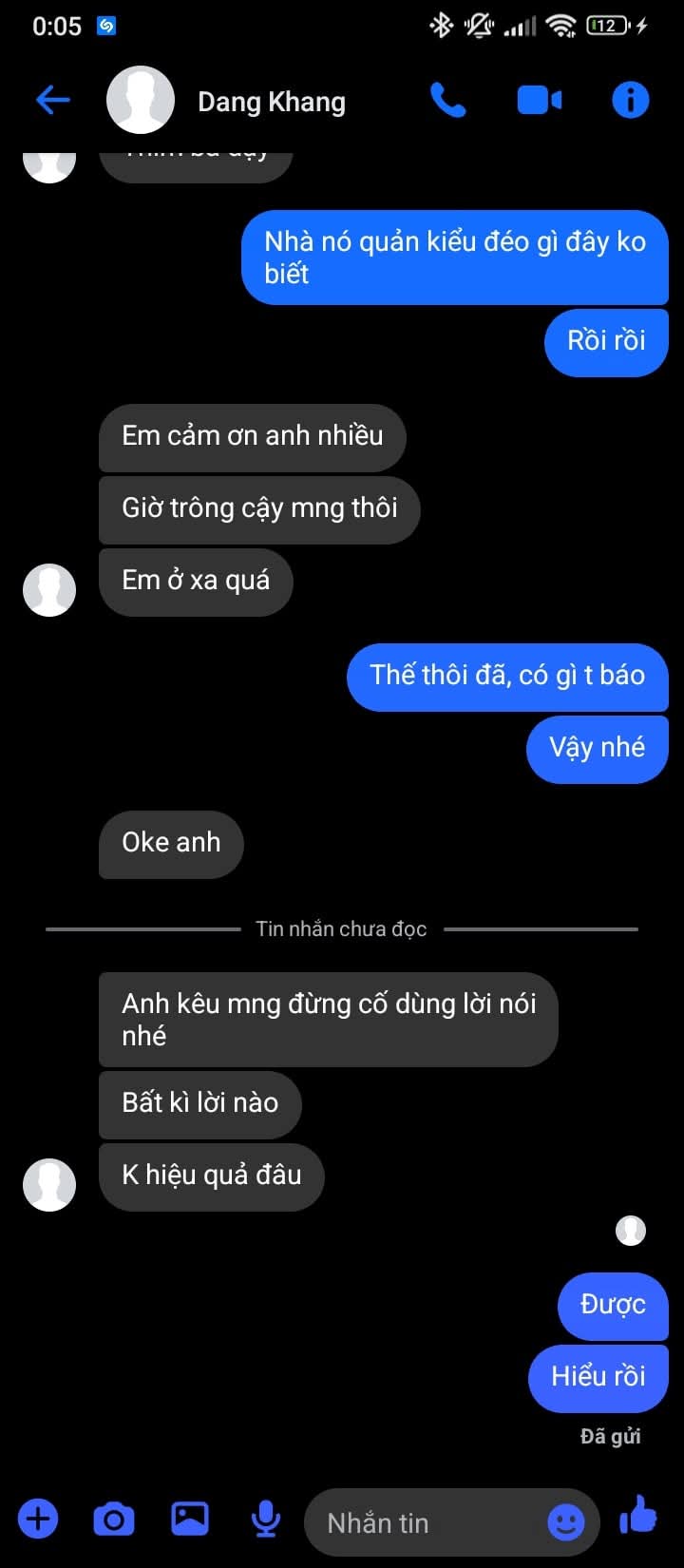Open the photo gallery picker
684x1568 pixels.
click(190, 1520)
